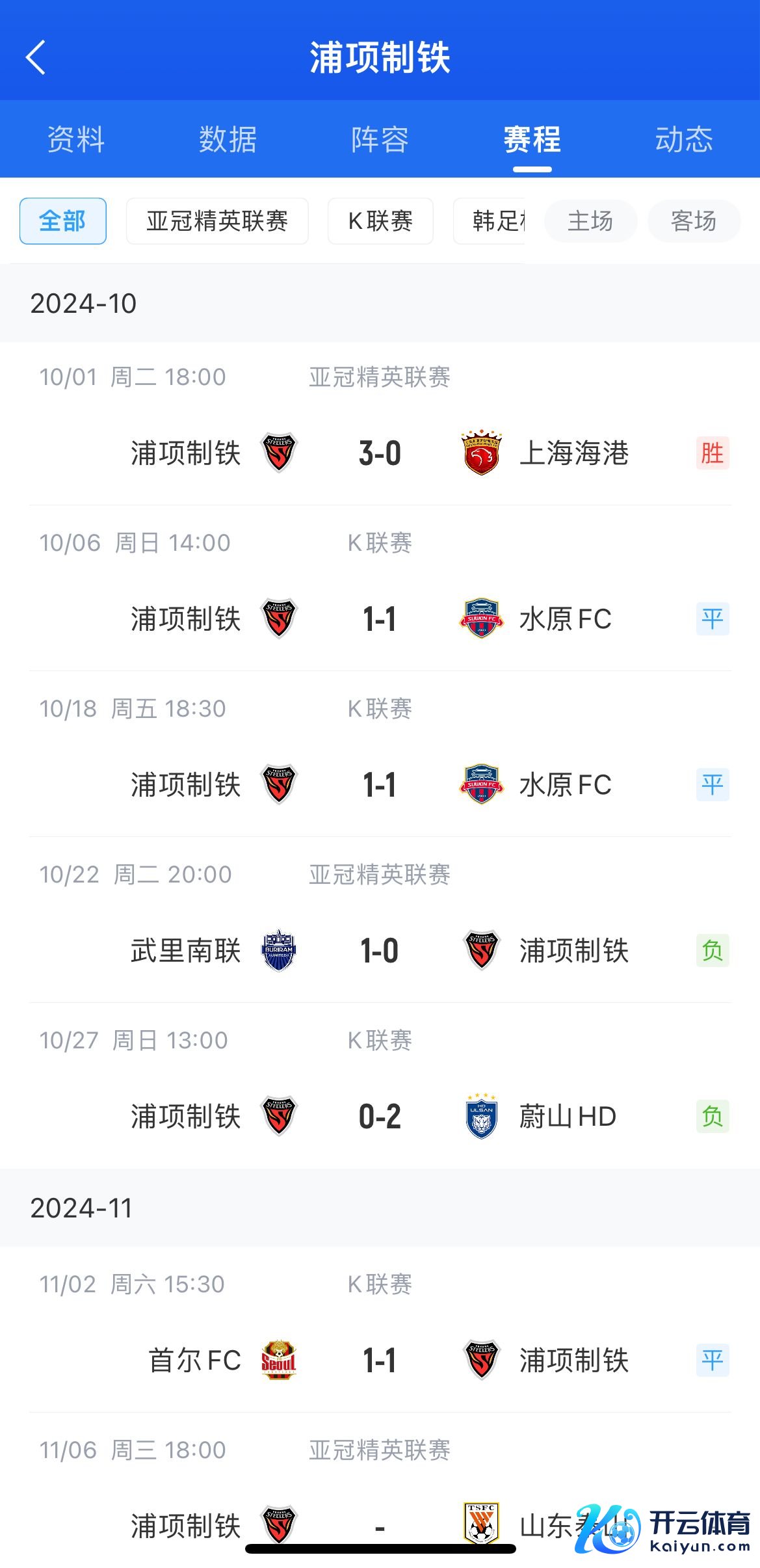Switch to the 数据 tab
Image resolution: width=760 pixels, height=1568 pixels.
(228, 139)
